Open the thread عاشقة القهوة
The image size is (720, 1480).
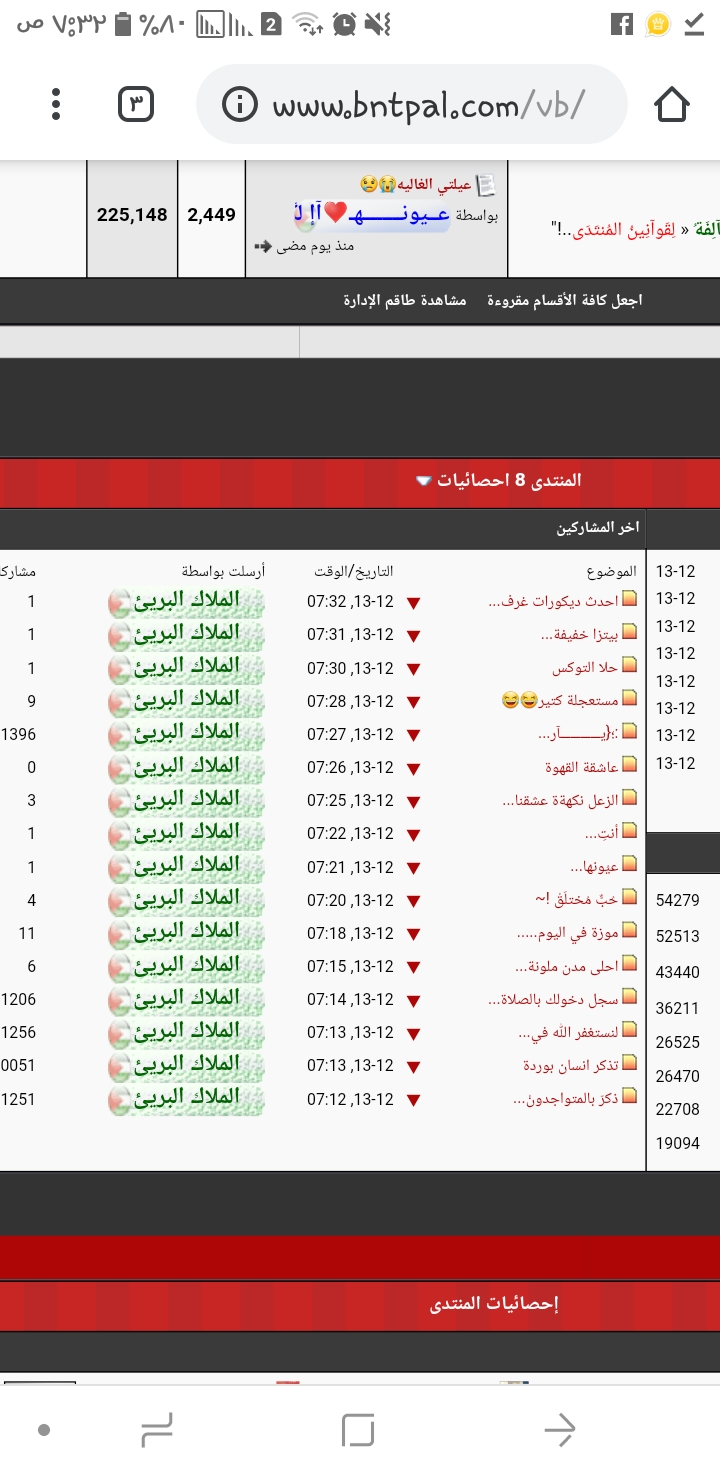pyautogui.click(x=582, y=767)
